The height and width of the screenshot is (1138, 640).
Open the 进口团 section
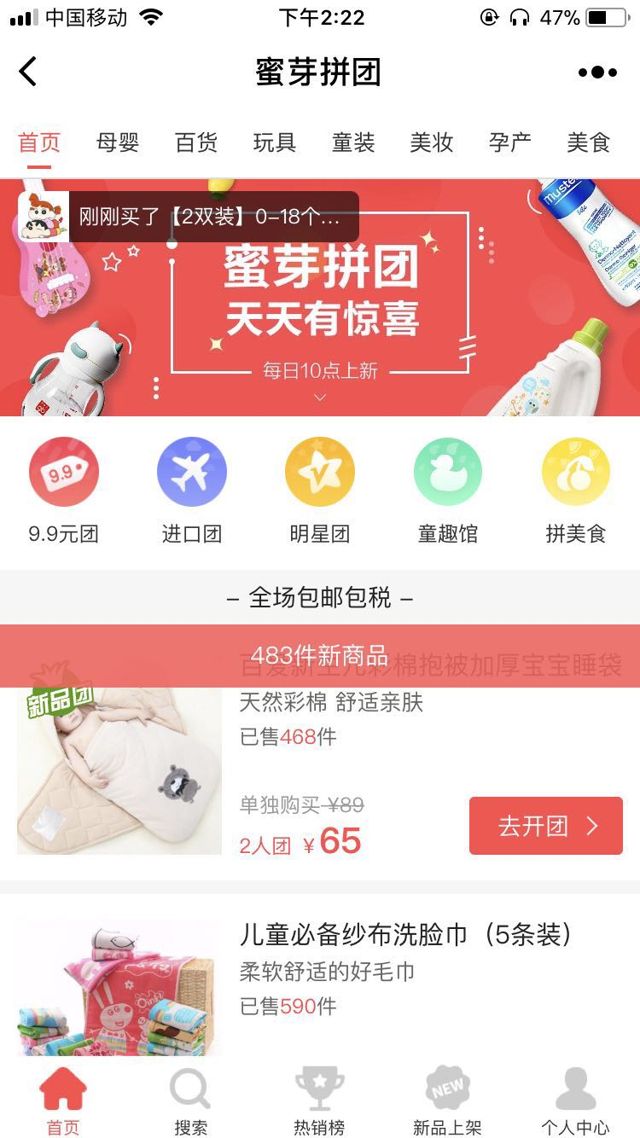point(191,490)
